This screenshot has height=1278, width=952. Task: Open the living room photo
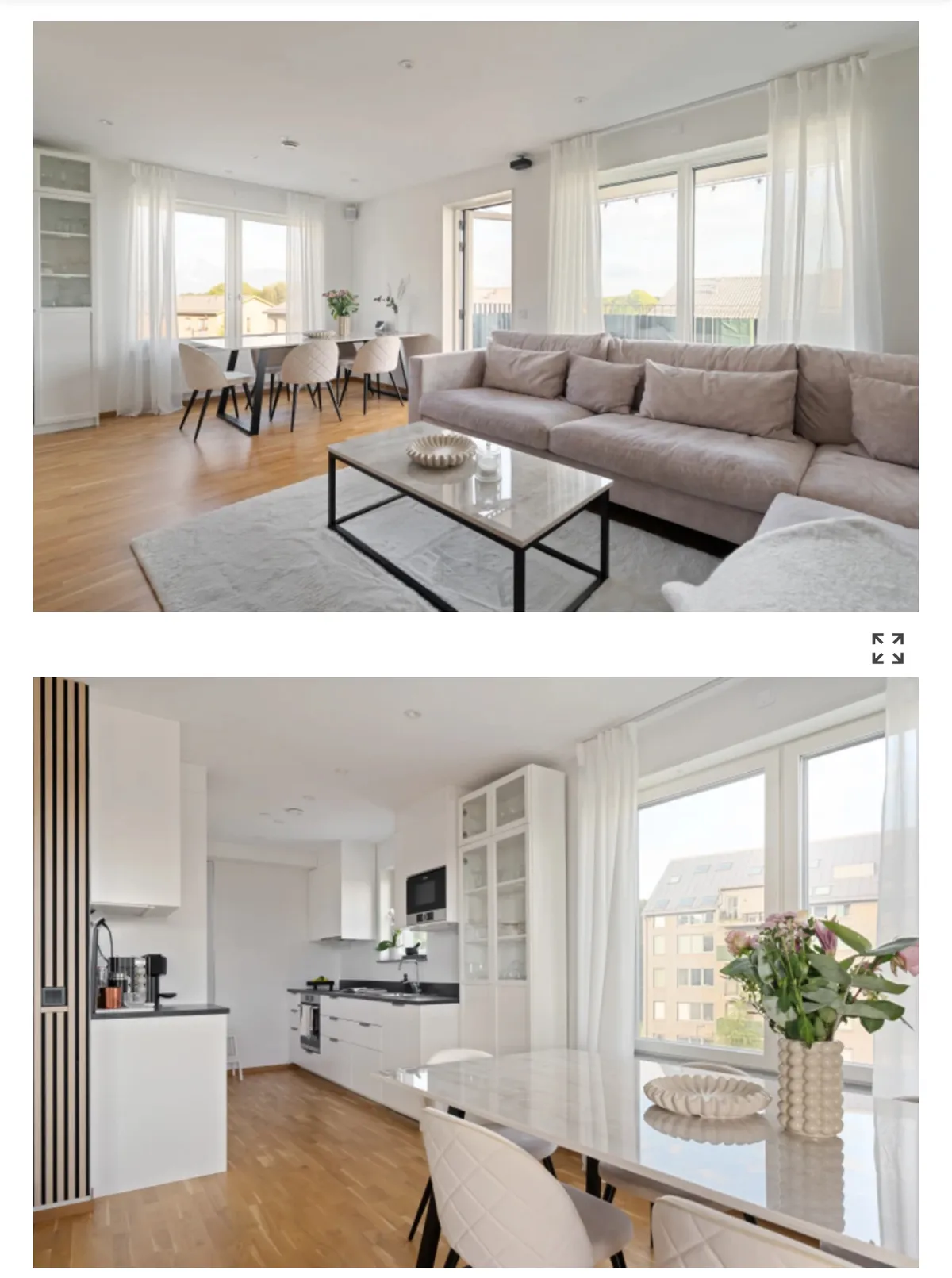point(476,316)
